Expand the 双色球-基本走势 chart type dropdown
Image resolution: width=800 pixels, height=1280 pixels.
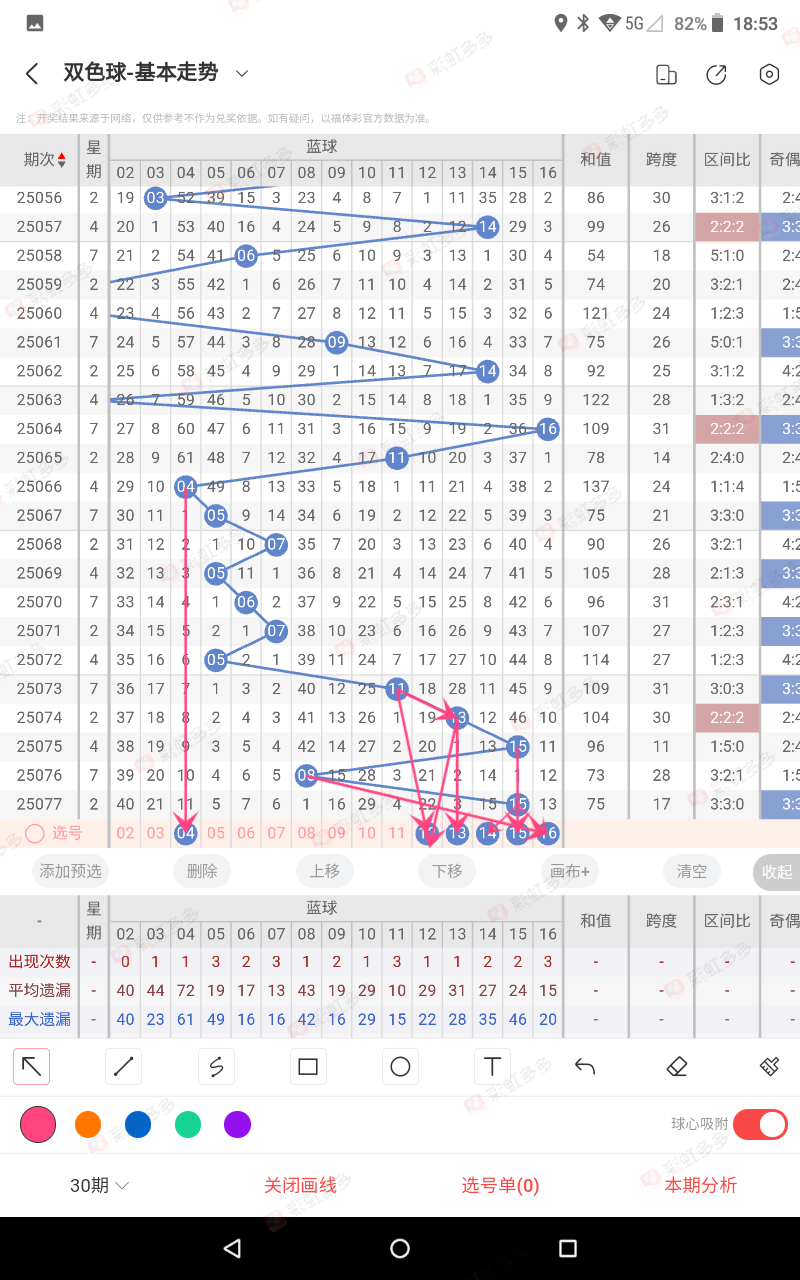(x=241, y=73)
